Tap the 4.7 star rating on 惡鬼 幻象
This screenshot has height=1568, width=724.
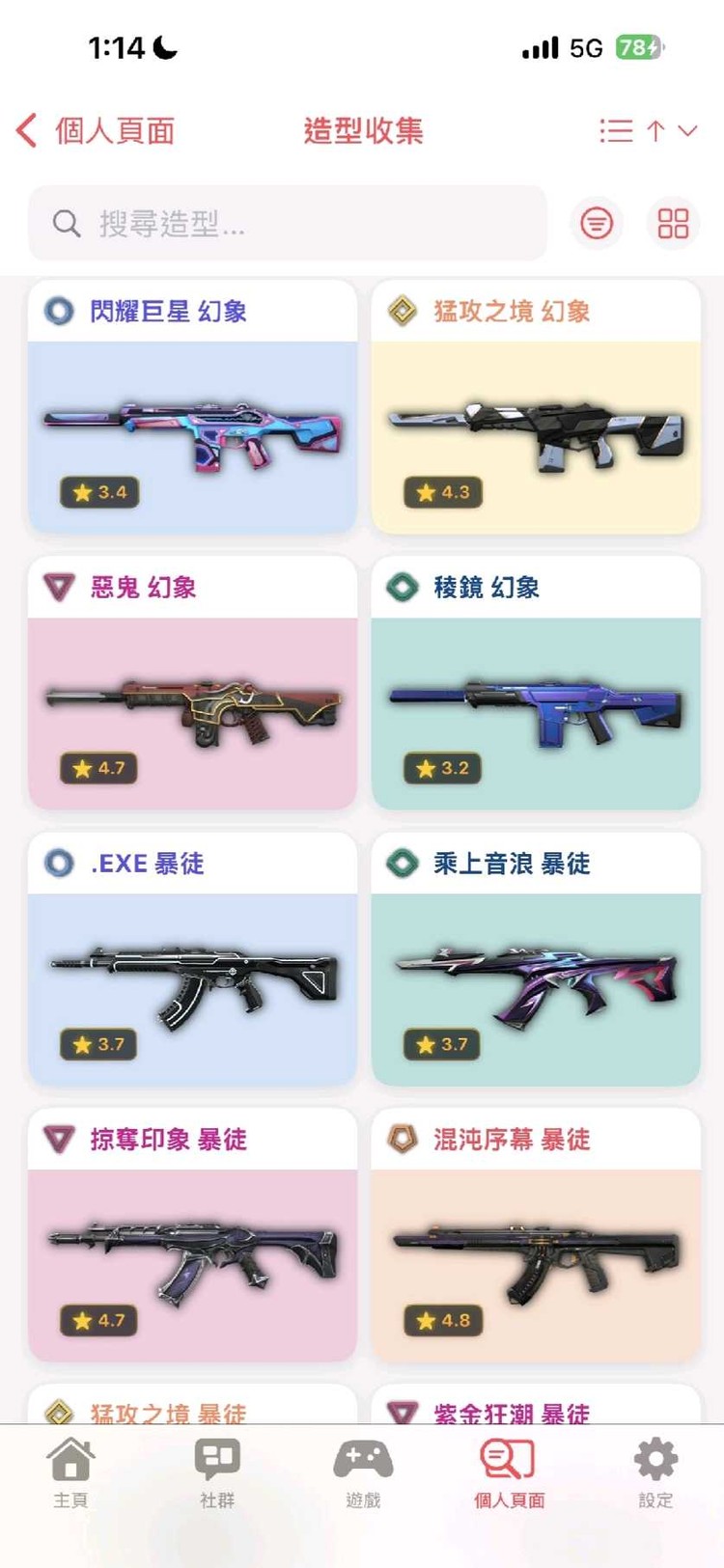[97, 769]
